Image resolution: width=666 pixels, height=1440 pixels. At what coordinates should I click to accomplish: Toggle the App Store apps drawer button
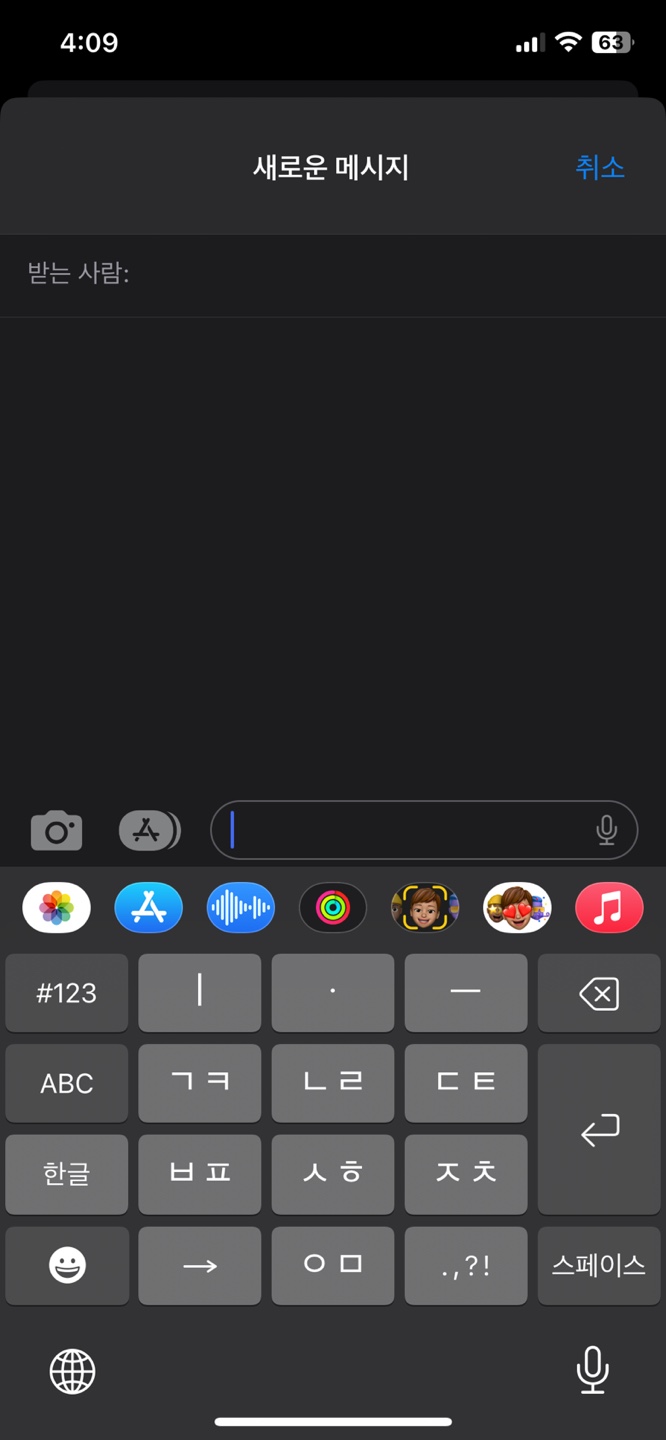[x=149, y=831]
